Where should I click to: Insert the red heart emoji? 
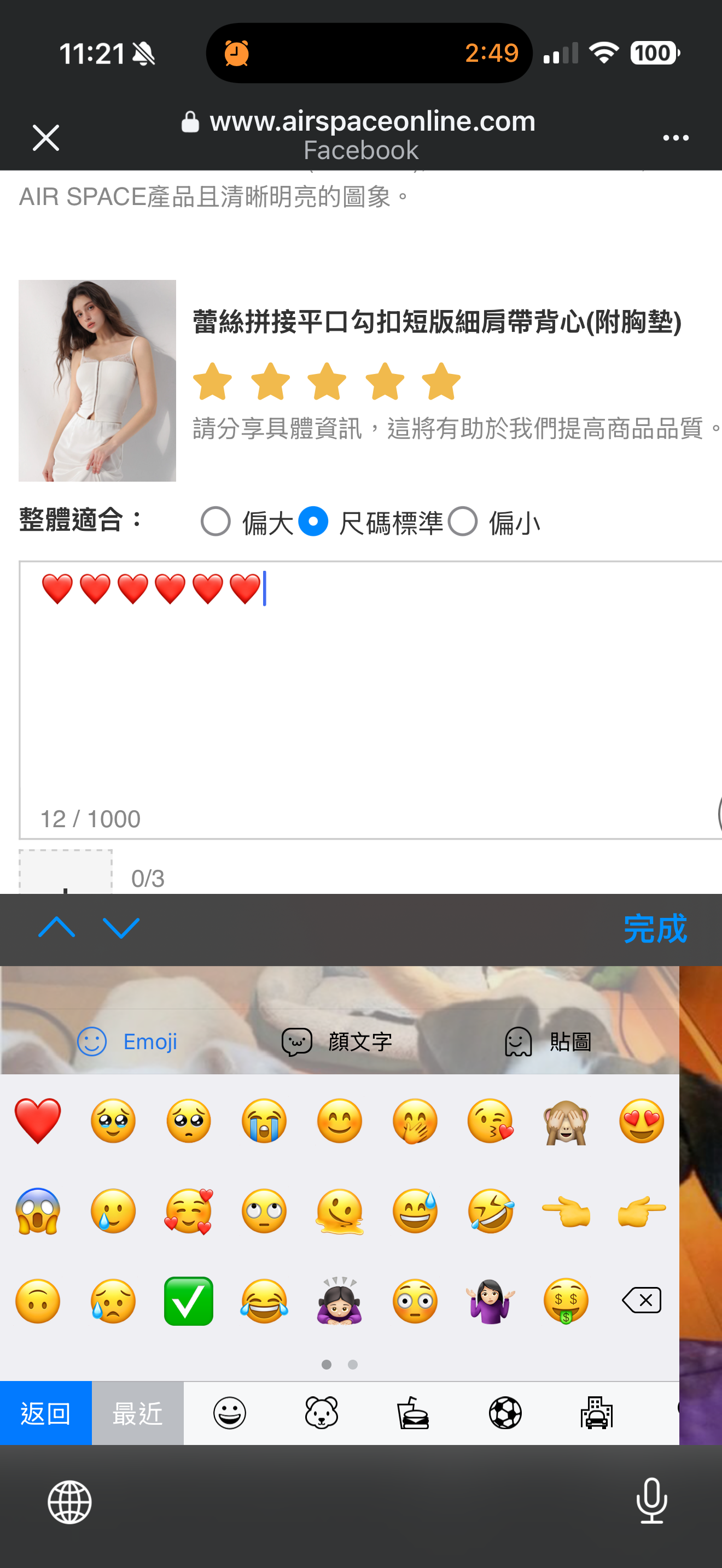pos(38,1121)
